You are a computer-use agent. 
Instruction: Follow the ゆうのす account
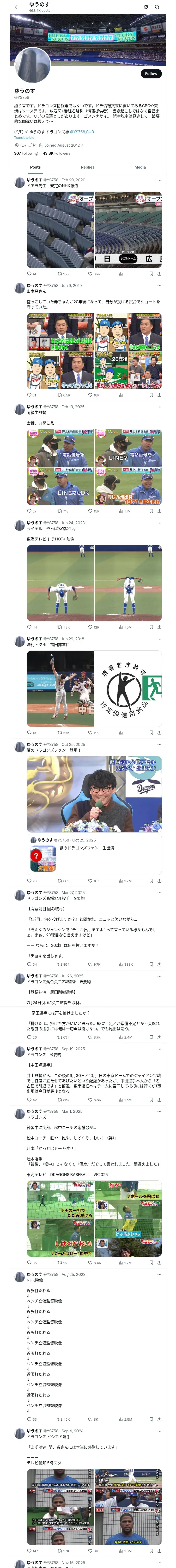click(150, 74)
